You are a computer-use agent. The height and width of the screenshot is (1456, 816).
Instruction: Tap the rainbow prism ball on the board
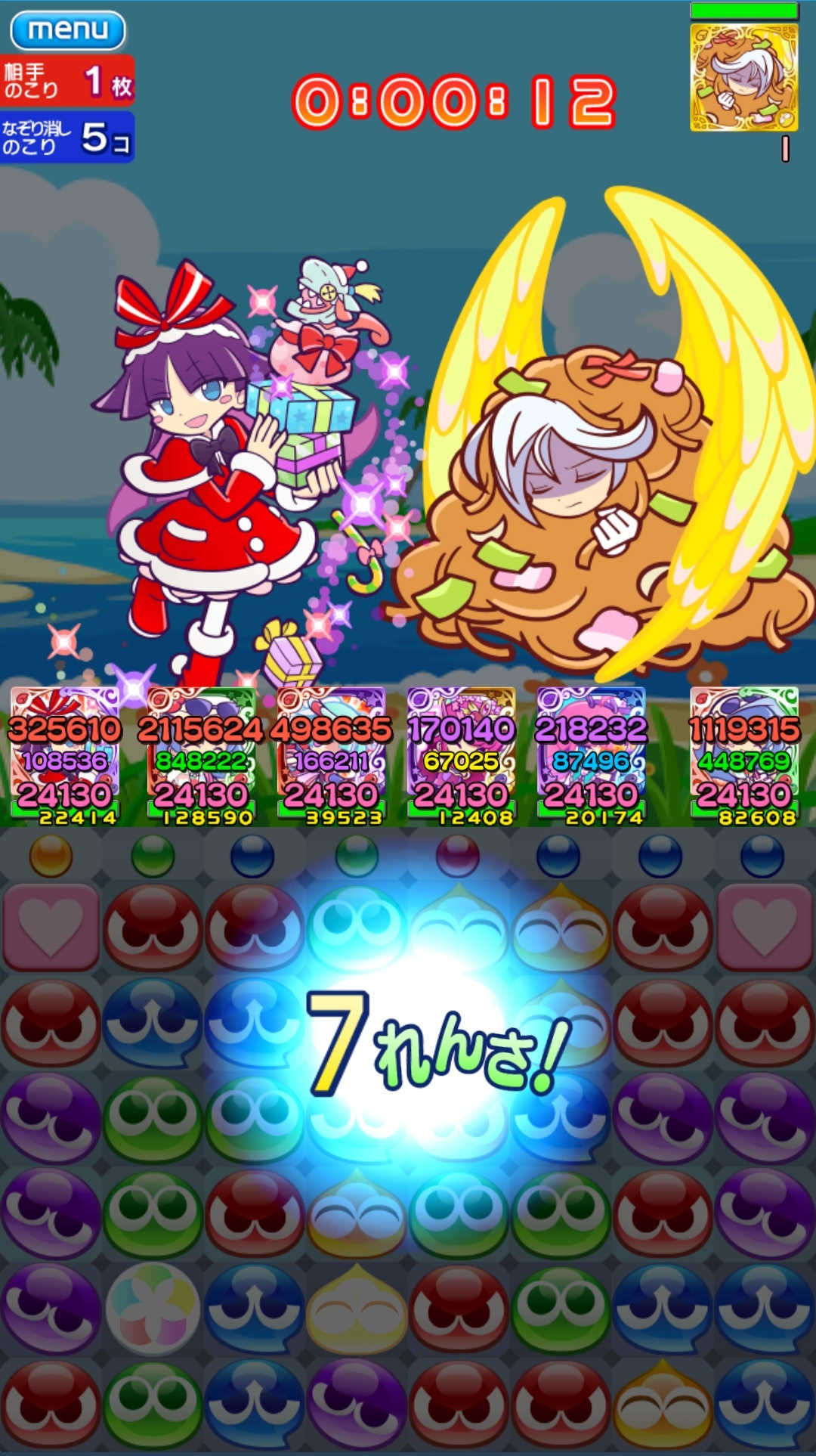(153, 1308)
